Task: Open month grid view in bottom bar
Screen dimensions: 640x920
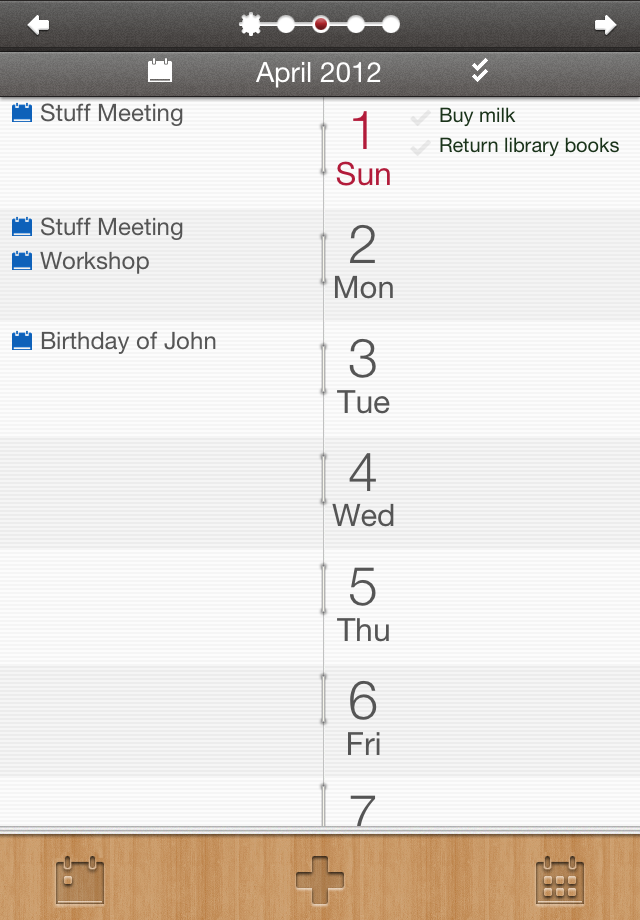Action: 560,880
